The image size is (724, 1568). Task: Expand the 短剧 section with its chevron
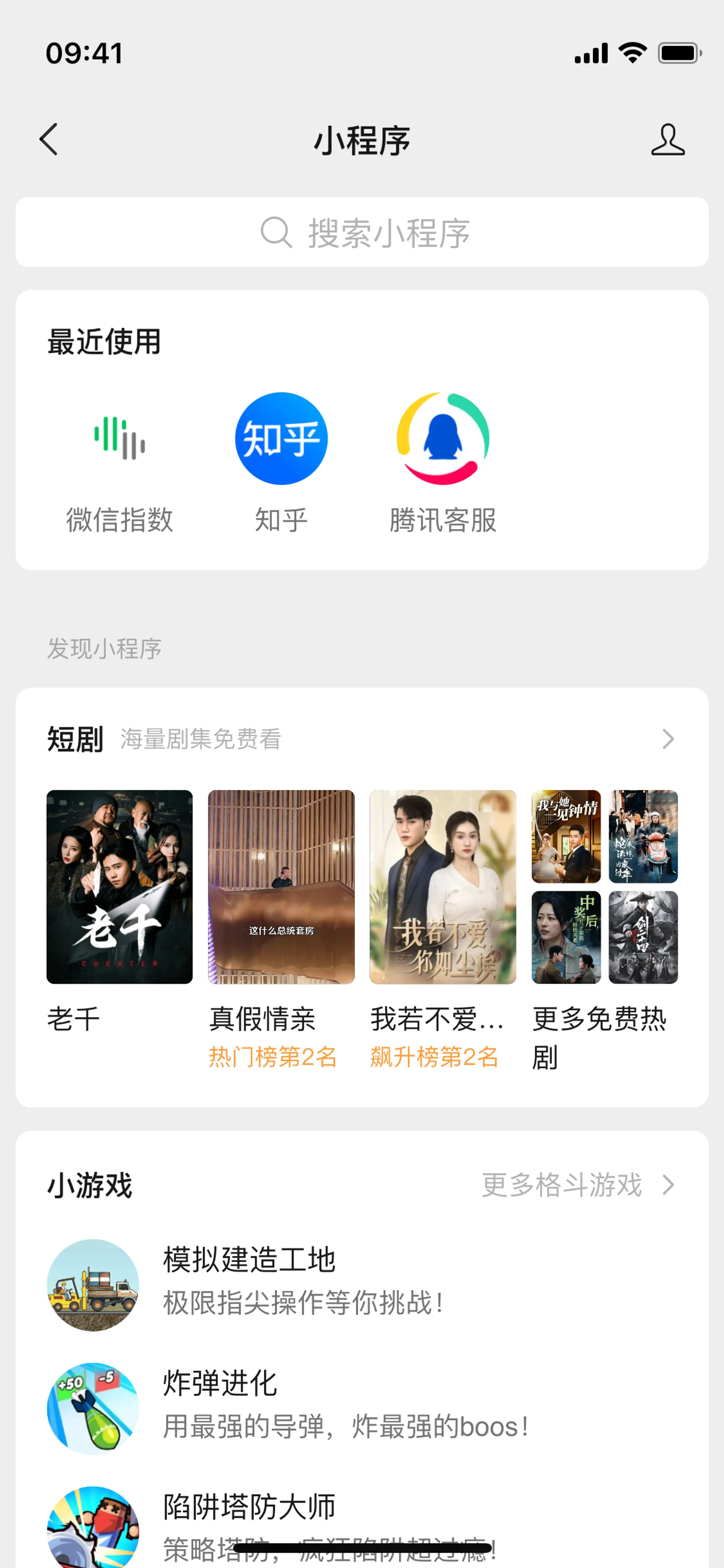[668, 739]
